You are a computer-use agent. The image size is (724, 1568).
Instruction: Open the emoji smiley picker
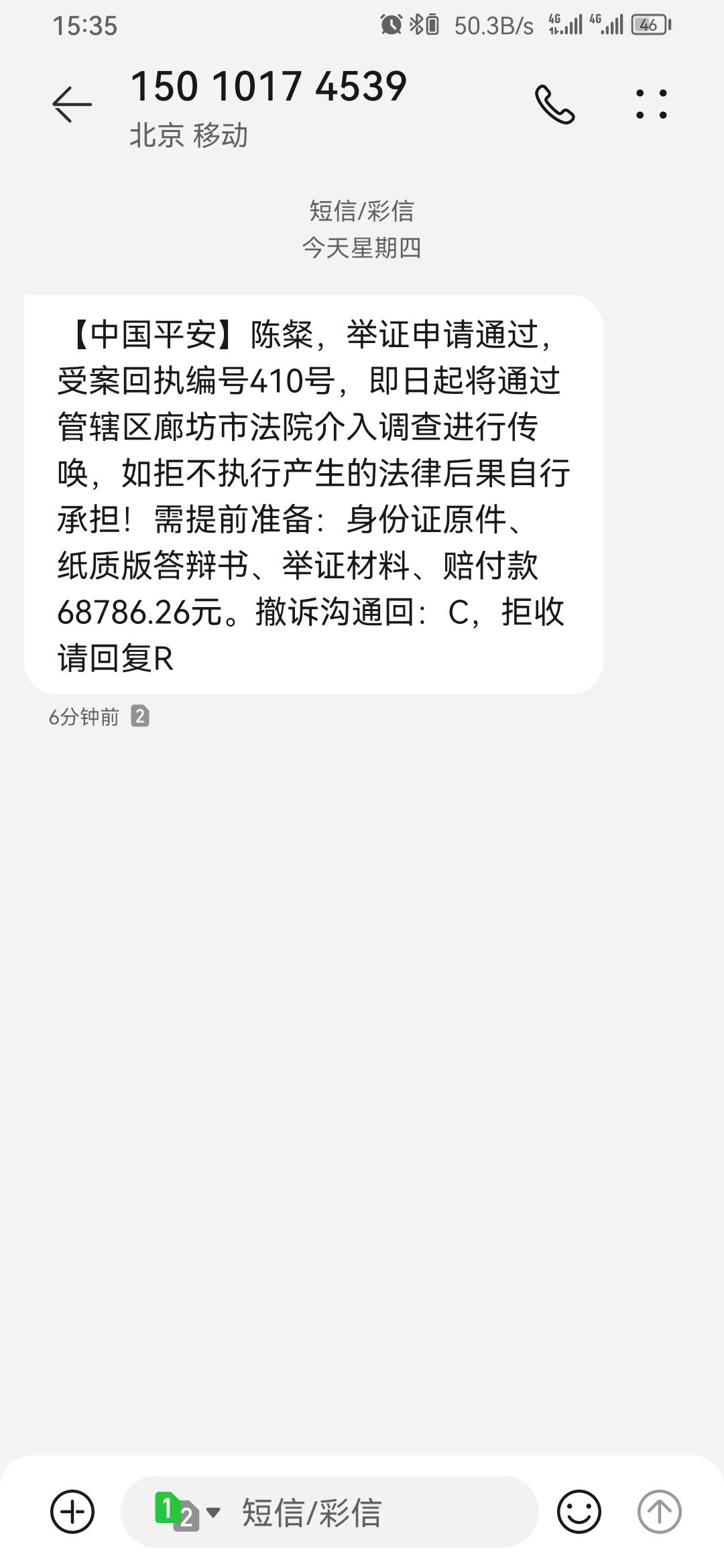[x=579, y=1511]
